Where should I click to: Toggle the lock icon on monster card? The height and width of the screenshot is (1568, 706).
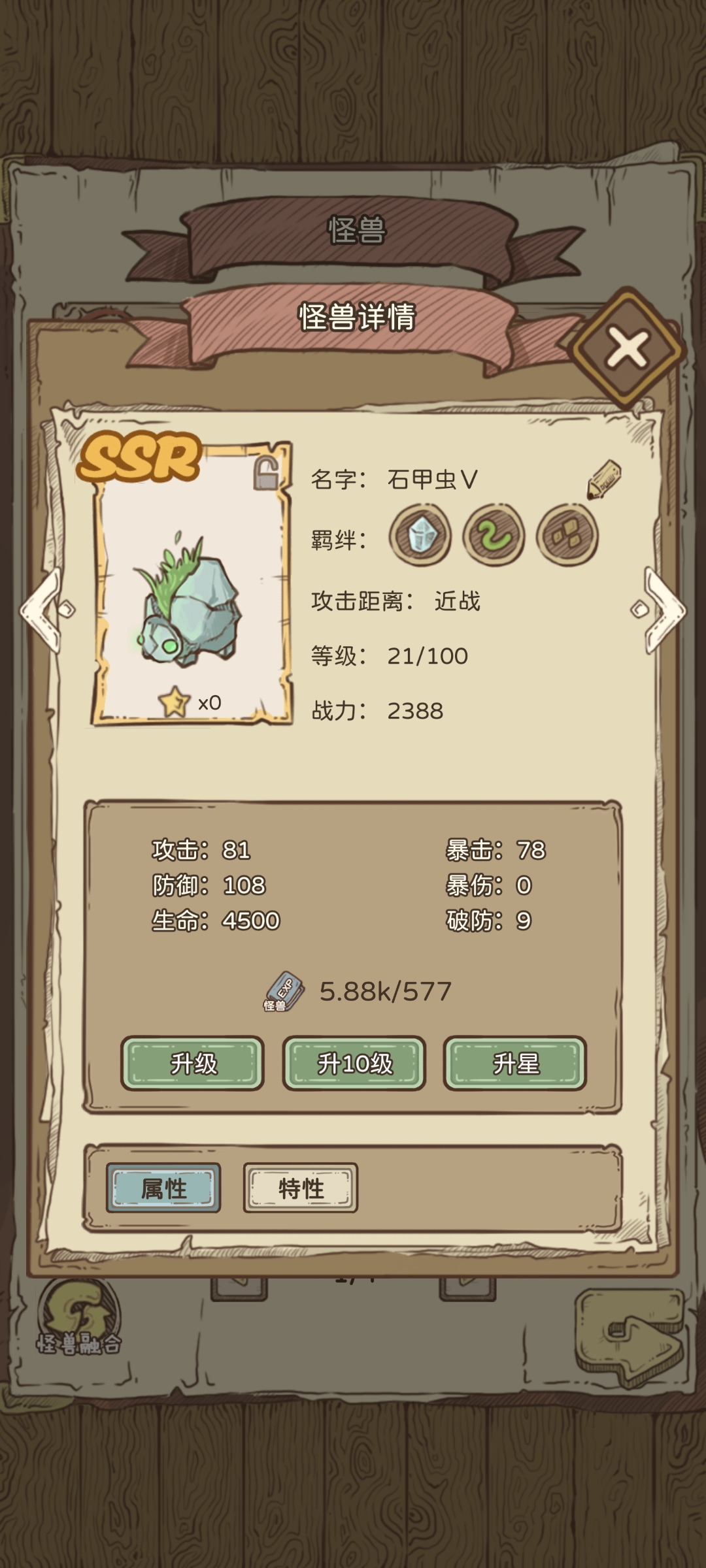click(265, 474)
